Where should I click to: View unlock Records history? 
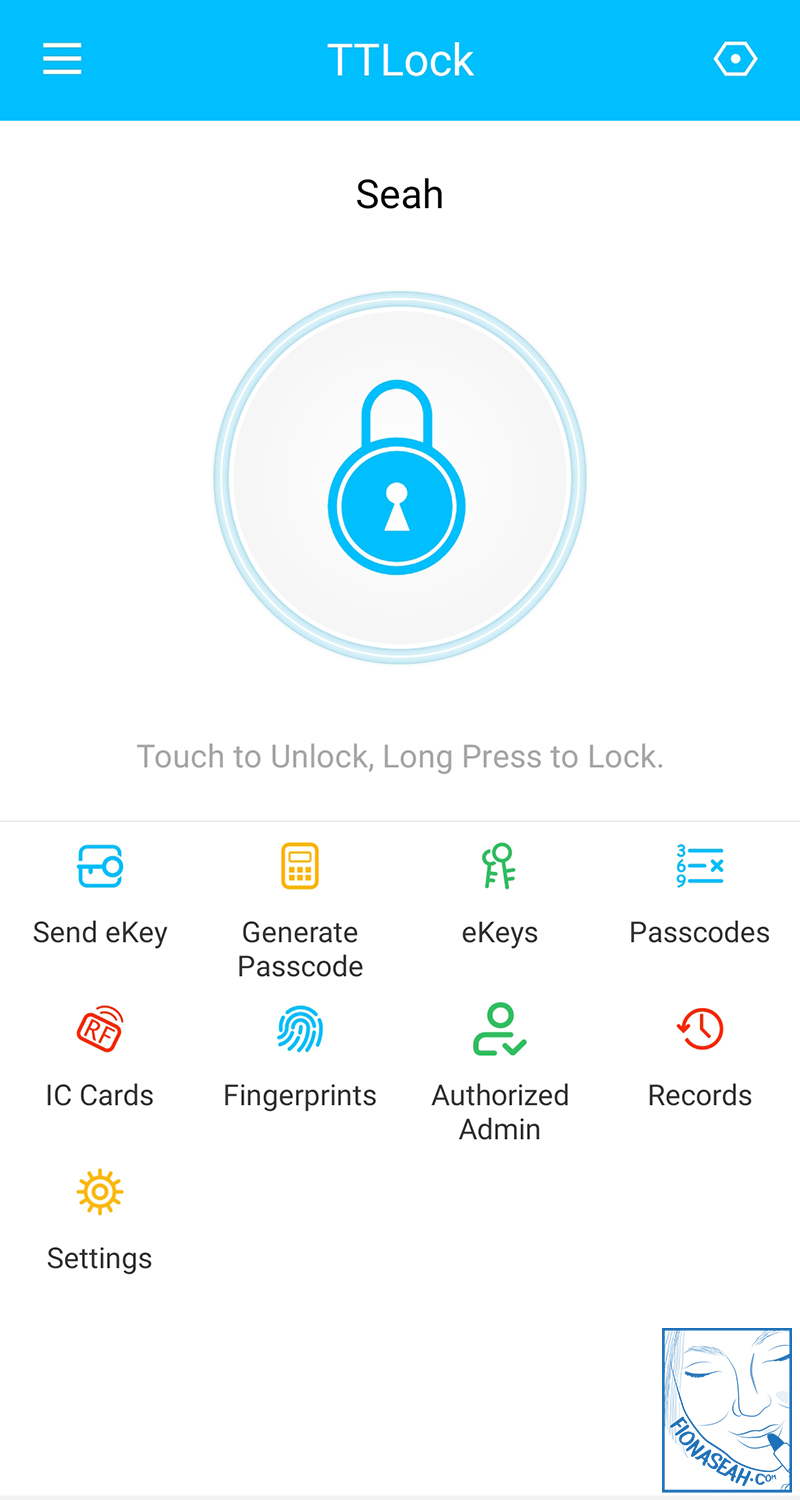pos(700,1028)
